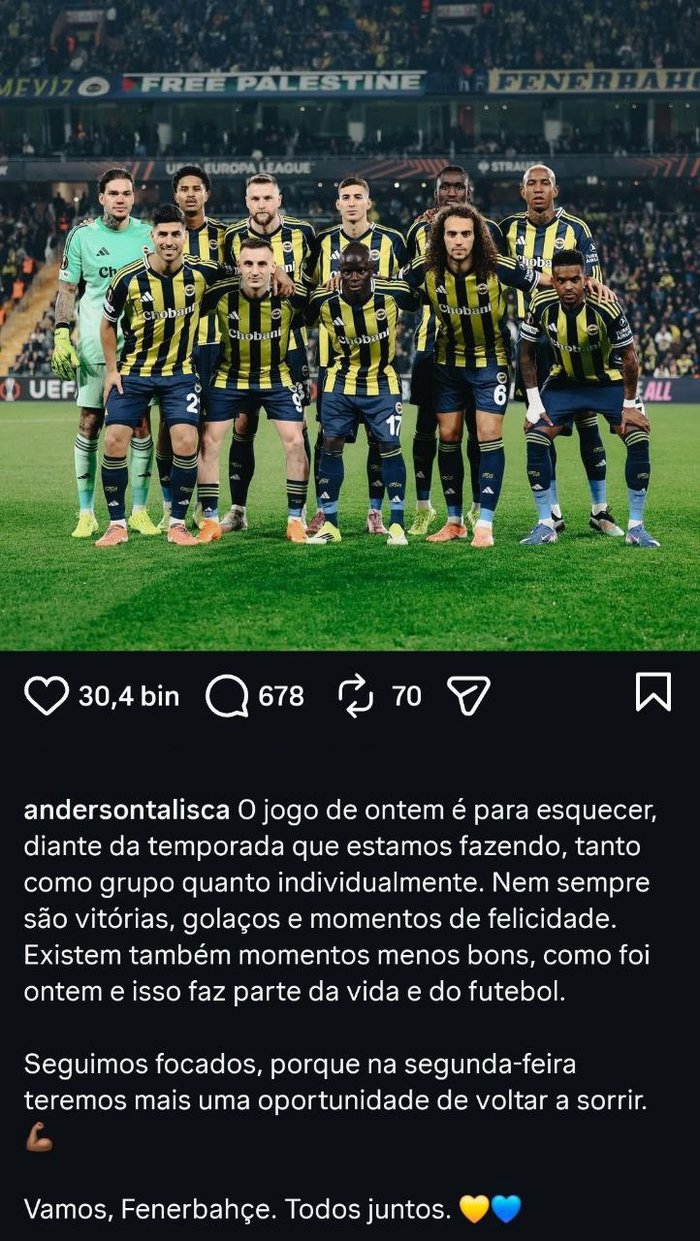
Task: Open comments on this post
Action: point(227,695)
